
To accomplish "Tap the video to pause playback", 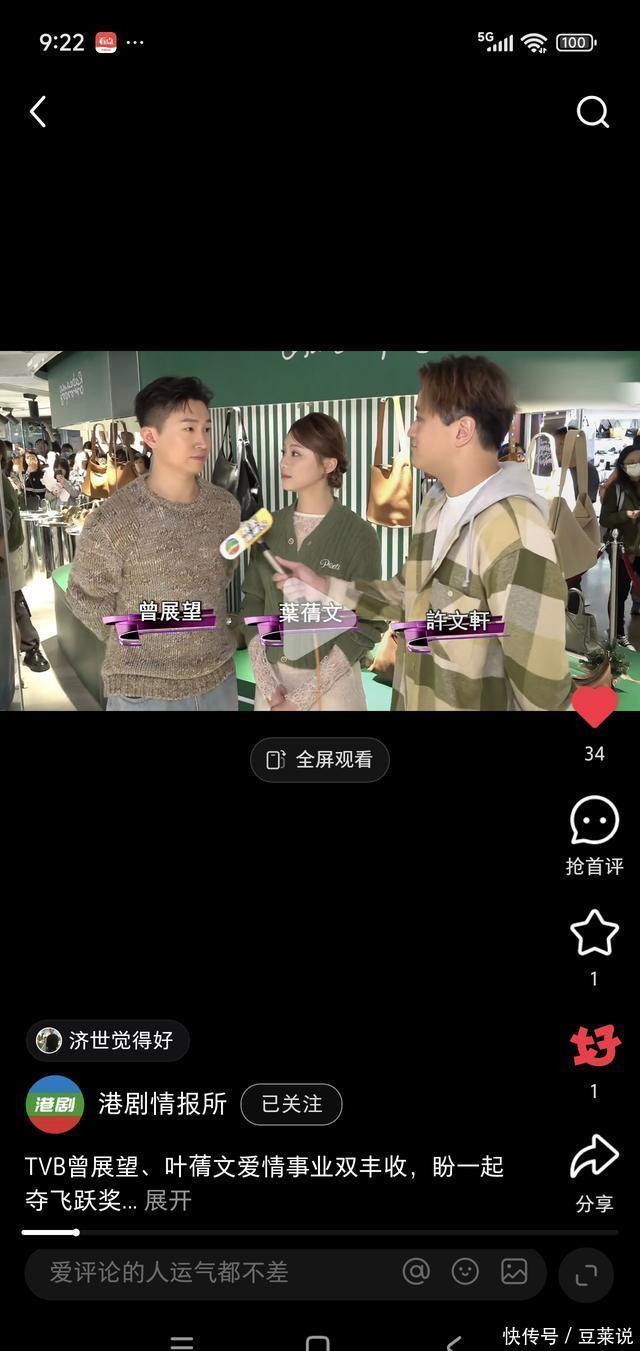I will click(320, 530).
